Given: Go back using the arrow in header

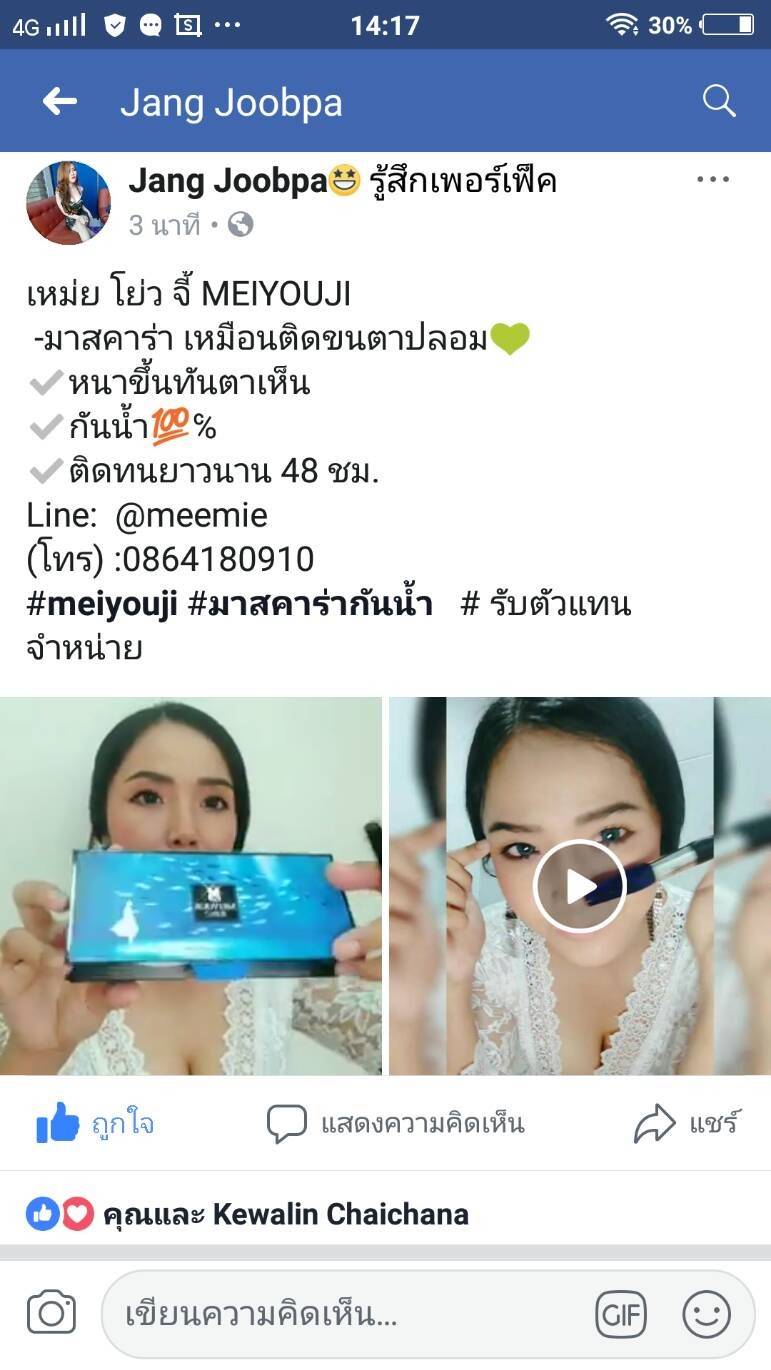Looking at the screenshot, I should pyautogui.click(x=60, y=101).
